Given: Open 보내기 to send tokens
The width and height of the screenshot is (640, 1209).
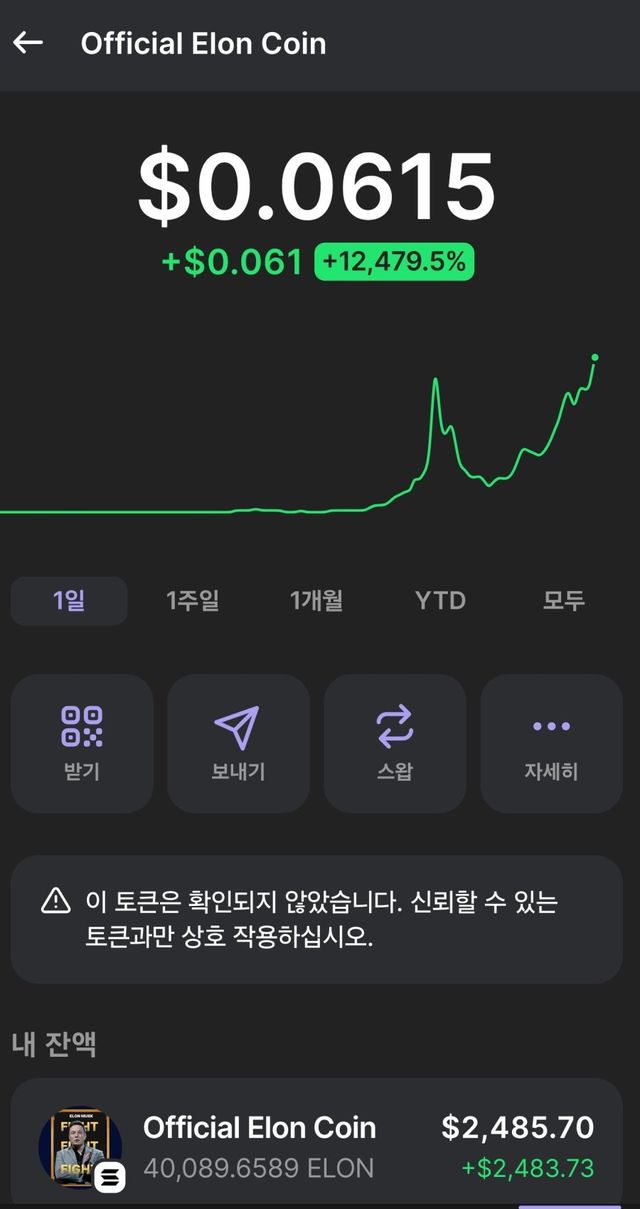Looking at the screenshot, I should tap(238, 742).
